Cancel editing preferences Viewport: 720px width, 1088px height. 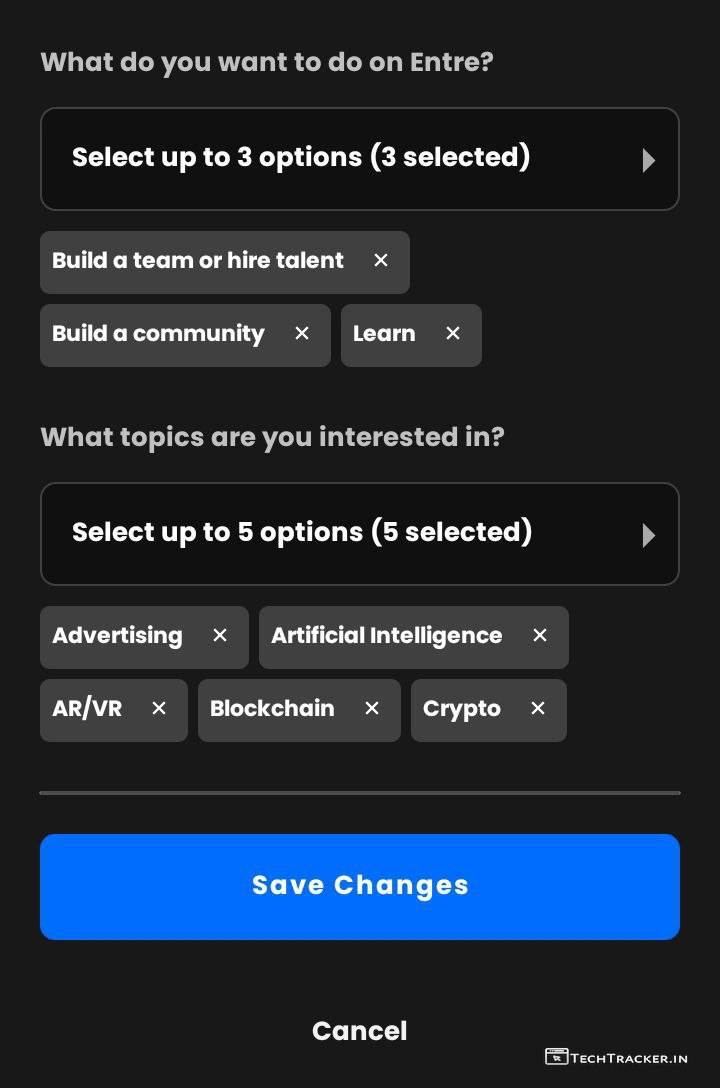coord(359,1031)
